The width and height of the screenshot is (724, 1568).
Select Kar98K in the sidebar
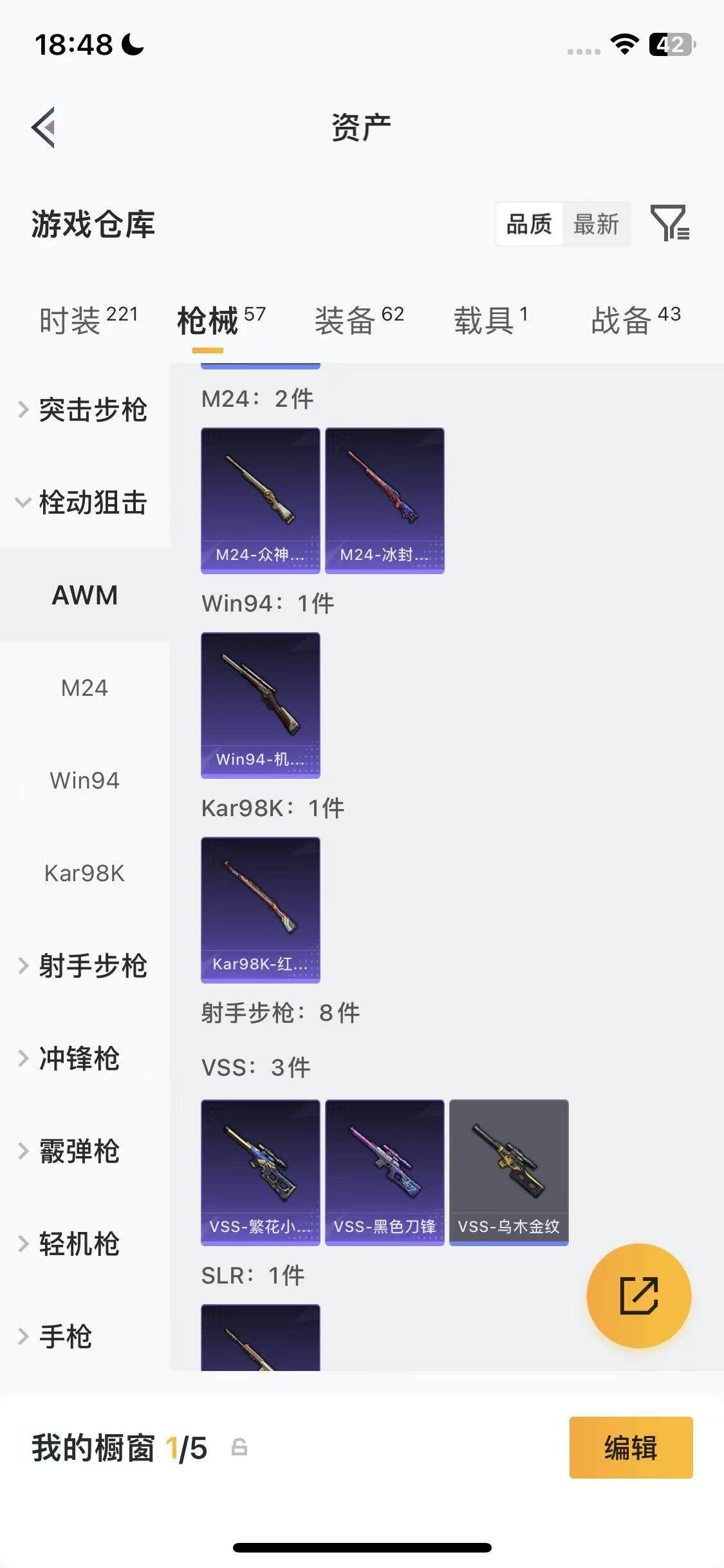[x=84, y=873]
